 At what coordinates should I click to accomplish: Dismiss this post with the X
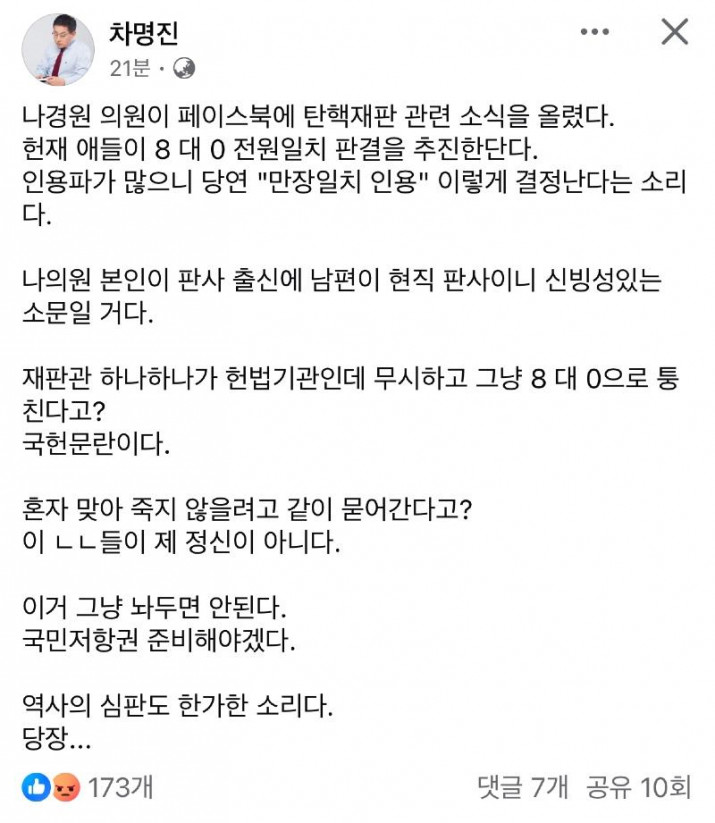[675, 33]
